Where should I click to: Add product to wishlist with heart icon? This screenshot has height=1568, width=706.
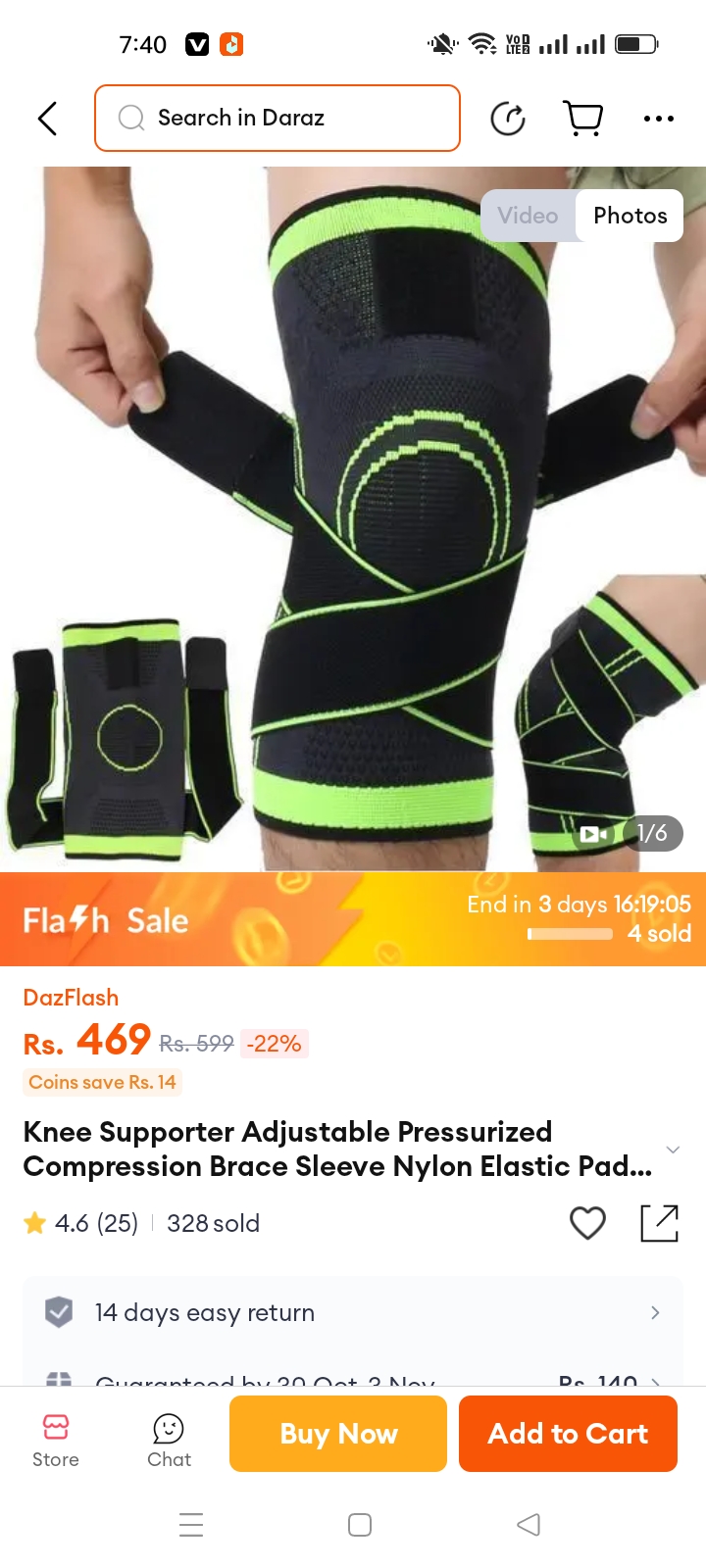[x=587, y=1223]
